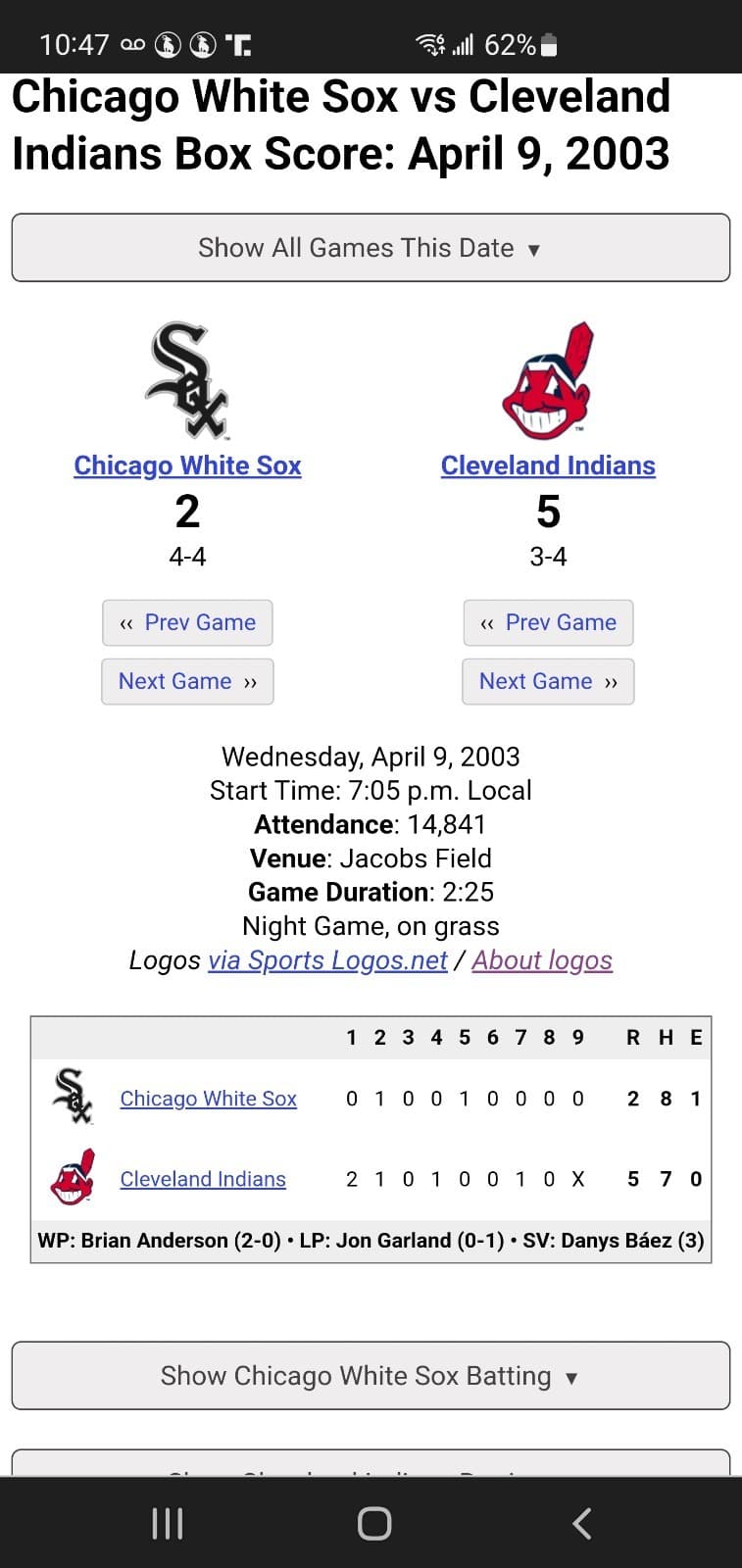Tap the recent apps button
This screenshot has height=1568, width=742.
tap(167, 1522)
